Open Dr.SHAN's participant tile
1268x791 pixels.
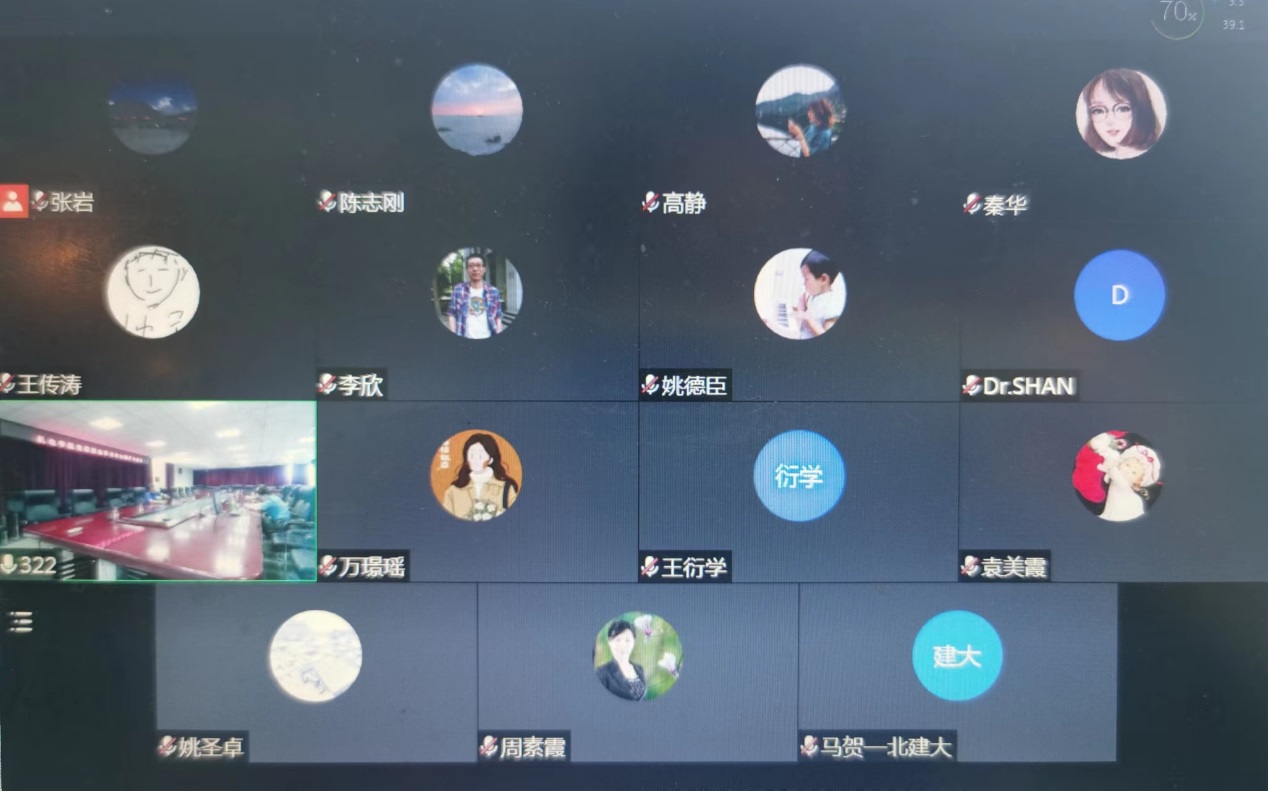(1119, 296)
